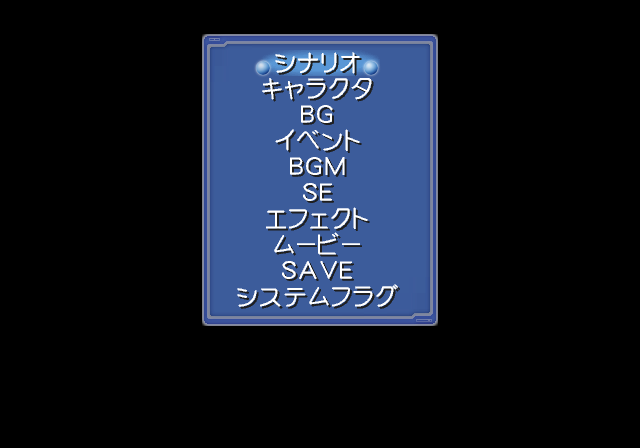Viewport: 640px width, 448px height.
Task: Select the SE menu item
Action: coord(317,193)
